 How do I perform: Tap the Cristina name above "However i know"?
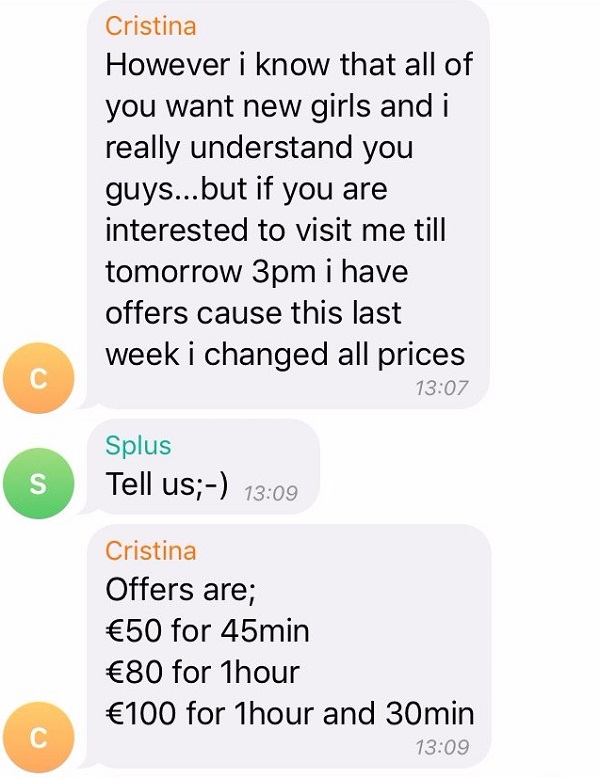tap(151, 26)
